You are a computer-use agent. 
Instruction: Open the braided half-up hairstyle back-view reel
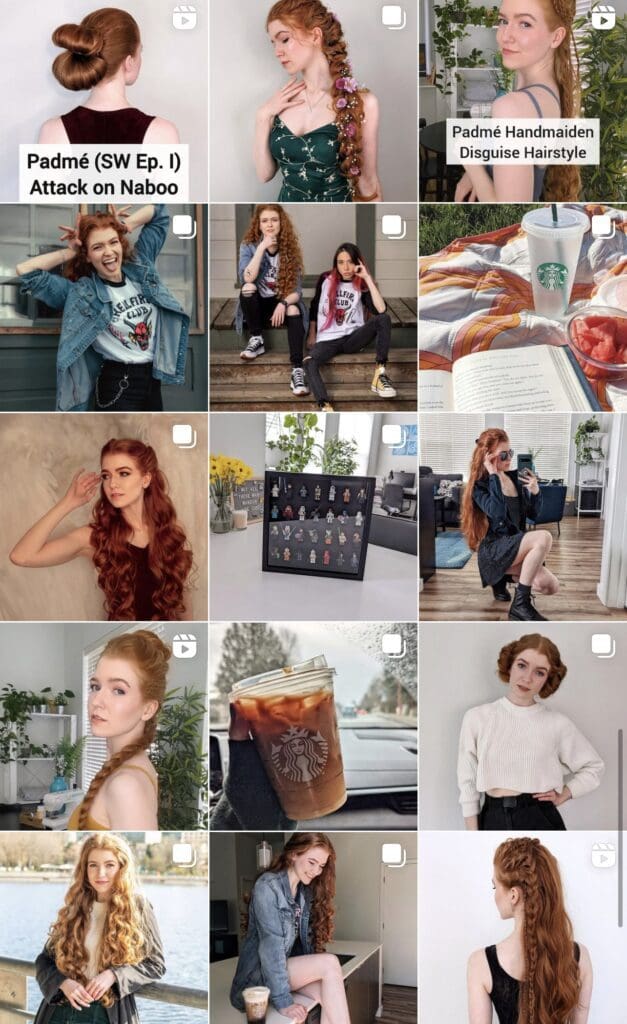[x=523, y=928]
